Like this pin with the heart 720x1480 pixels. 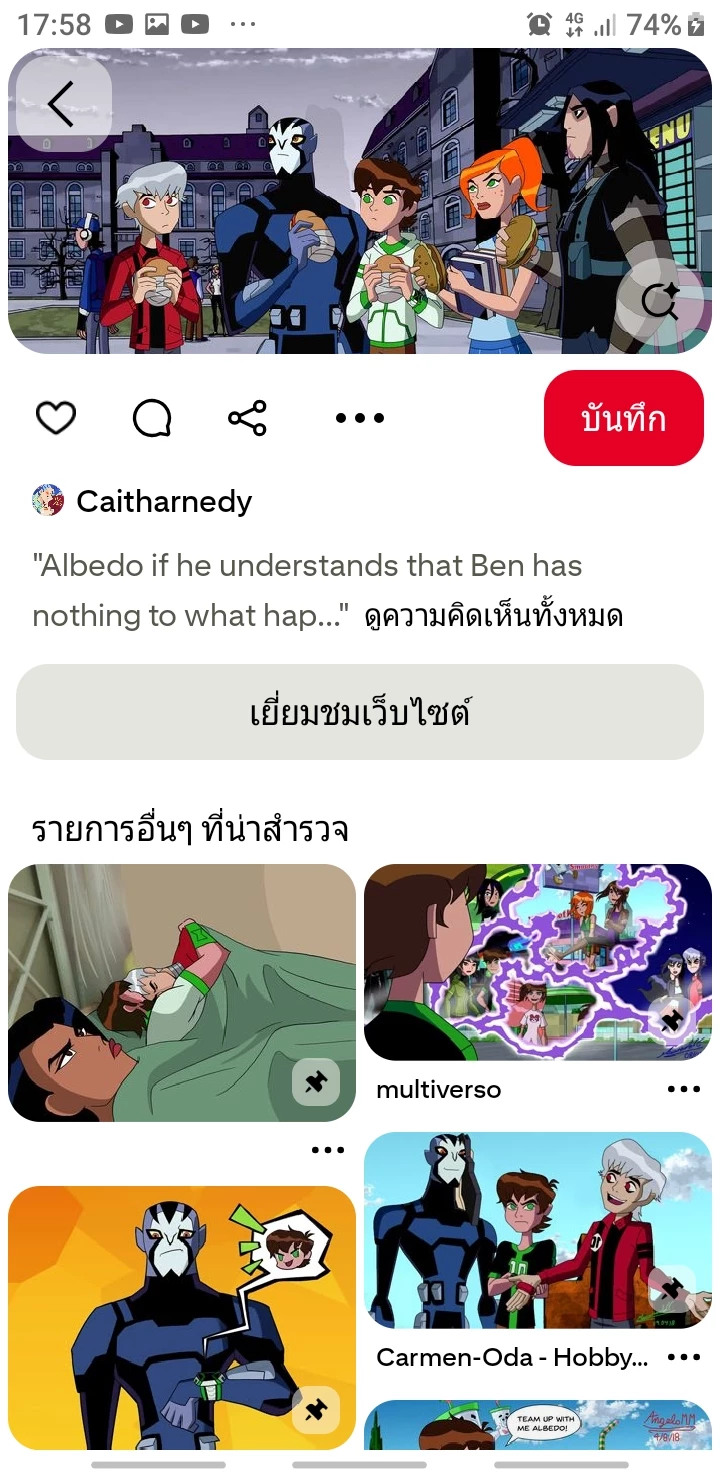click(x=56, y=418)
